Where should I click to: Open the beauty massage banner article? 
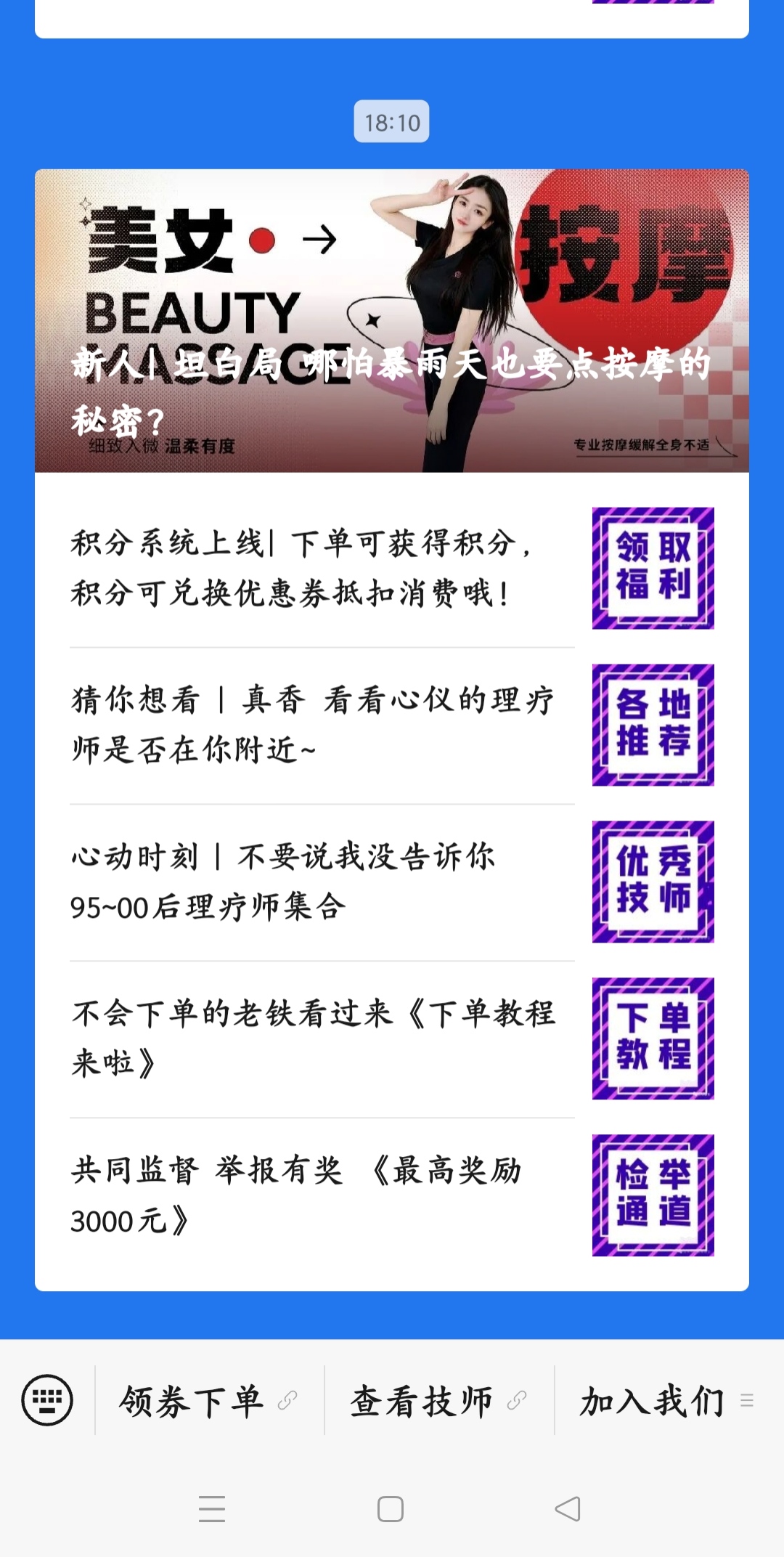pos(392,321)
